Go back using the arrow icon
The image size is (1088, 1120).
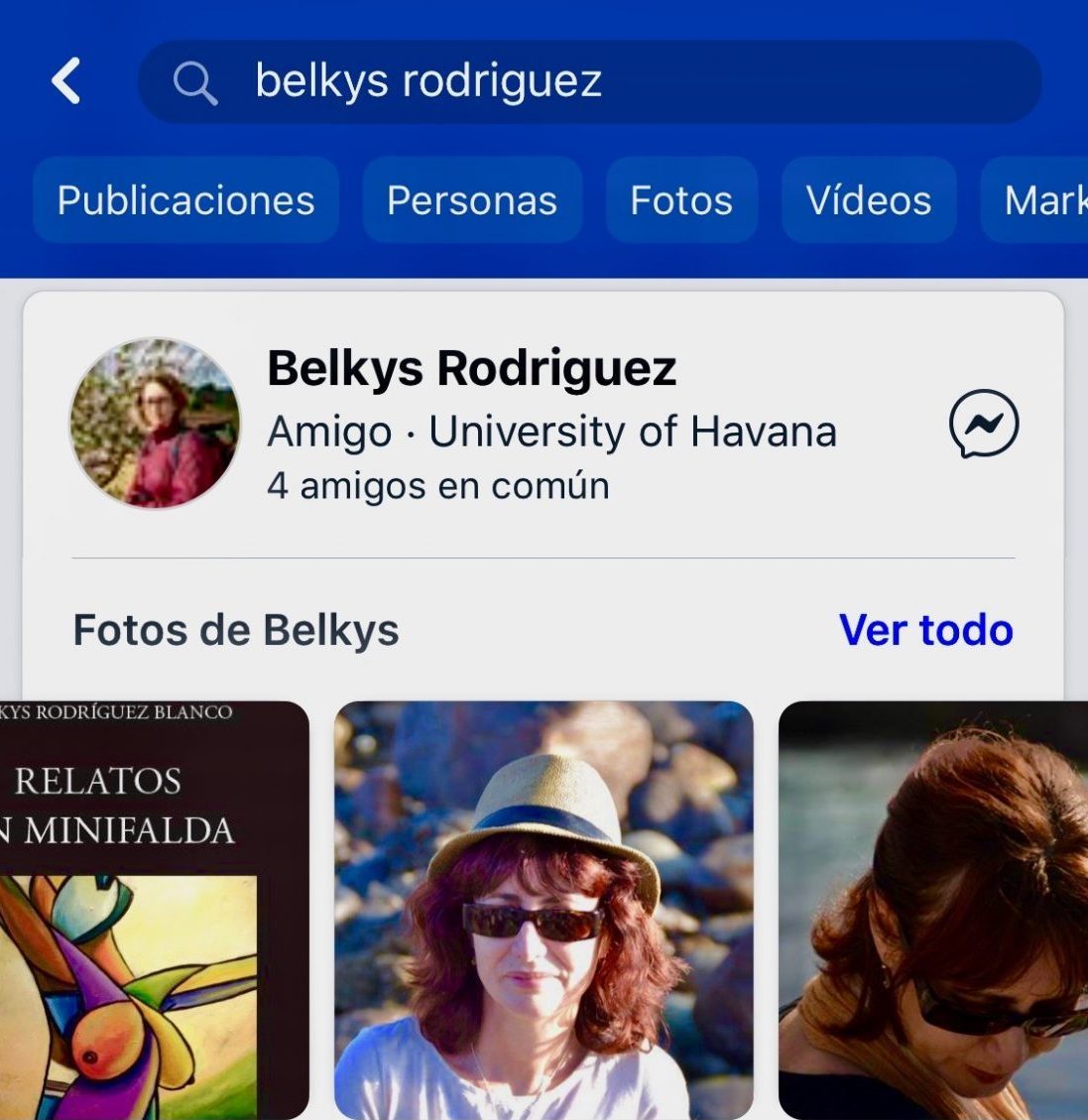(66, 81)
